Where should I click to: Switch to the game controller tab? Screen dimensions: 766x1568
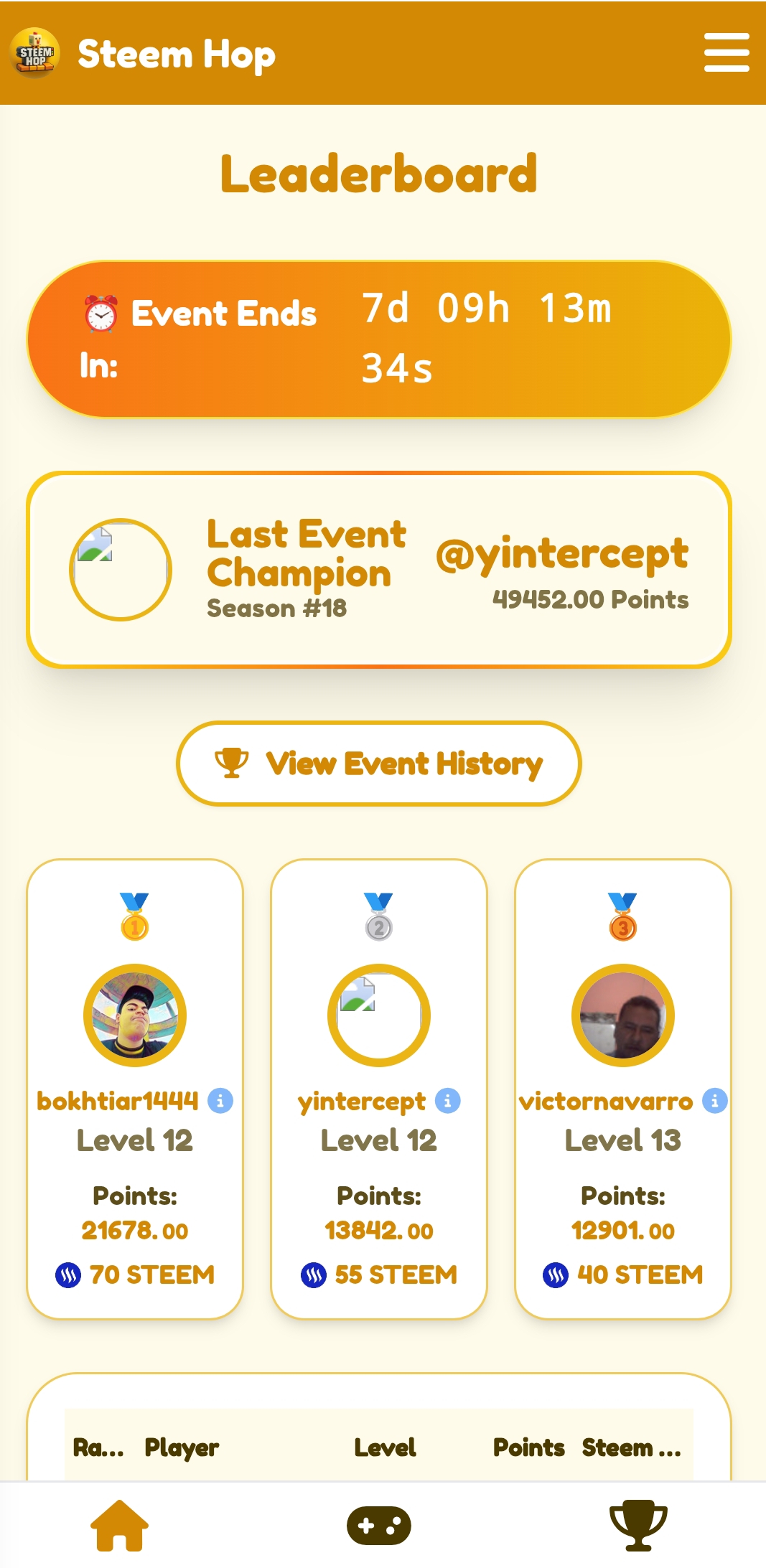point(379,1526)
